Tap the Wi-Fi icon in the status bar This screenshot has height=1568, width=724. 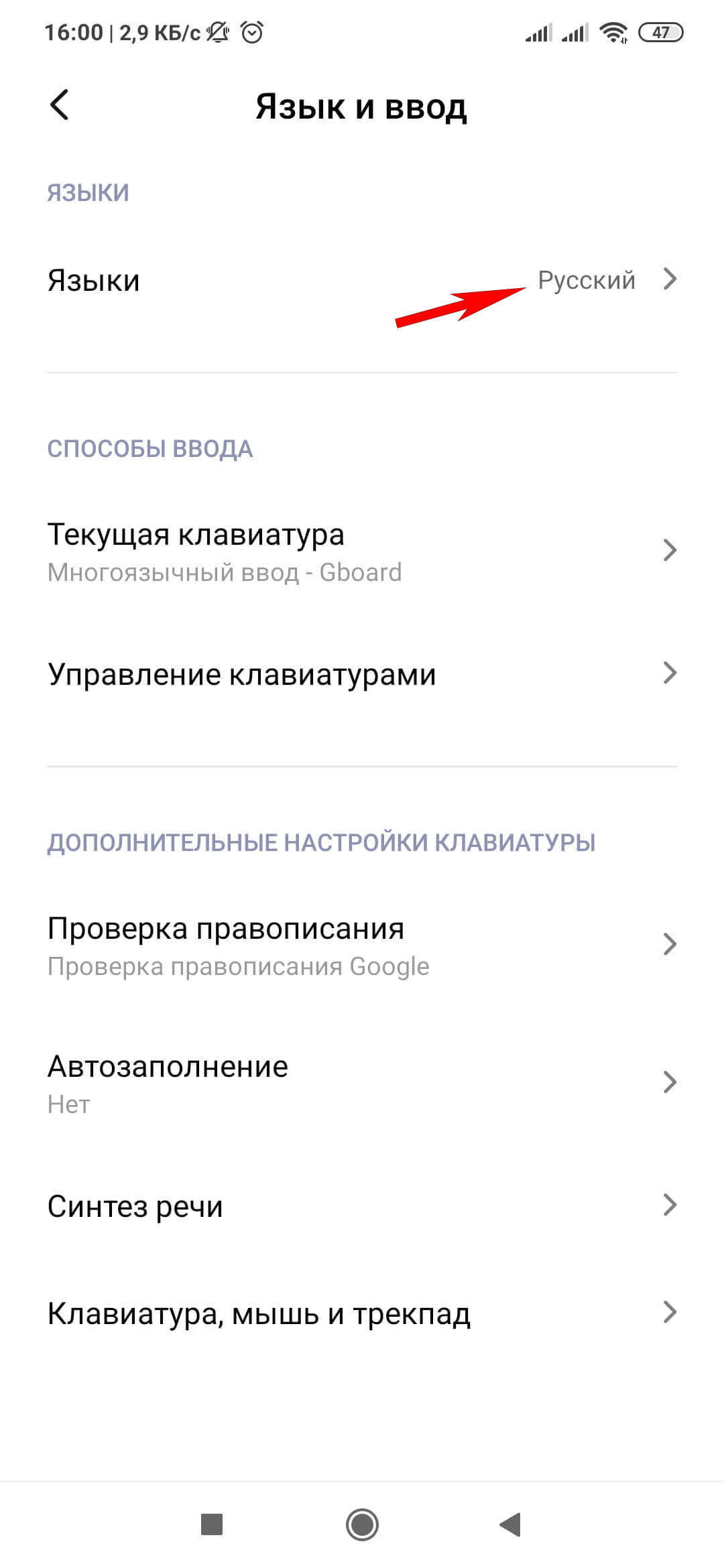tap(614, 31)
